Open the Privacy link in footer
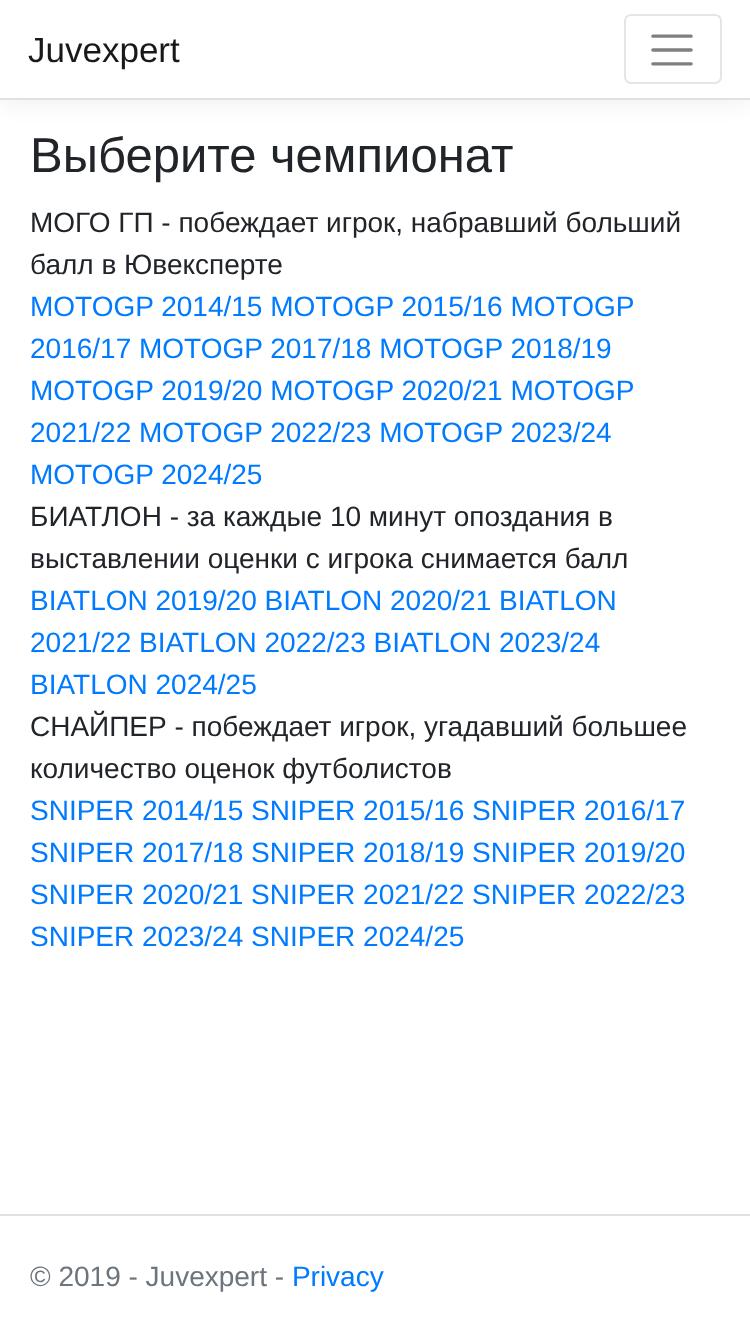This screenshot has height=1334, width=750. coord(338,1277)
